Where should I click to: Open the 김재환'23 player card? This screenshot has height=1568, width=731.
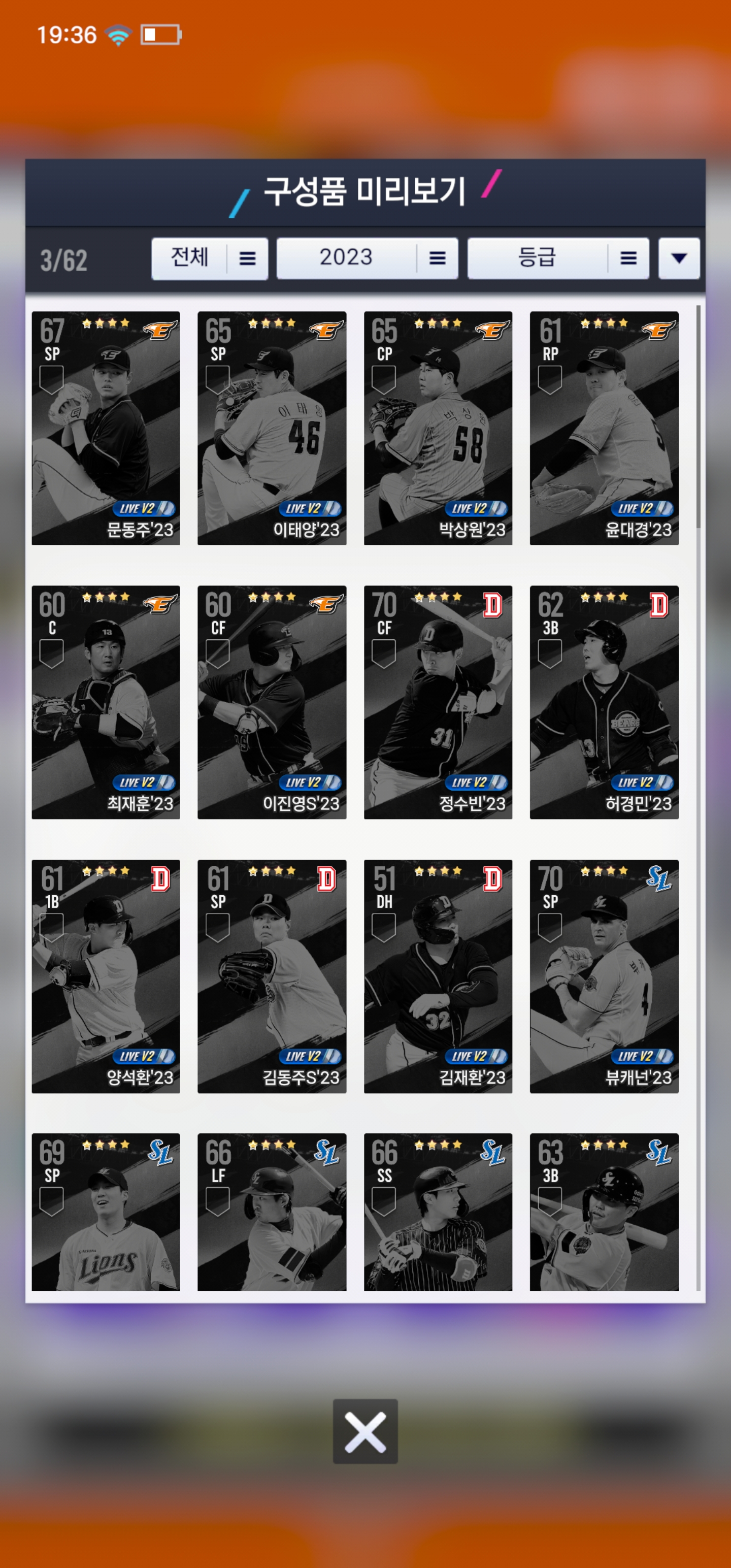click(438, 976)
